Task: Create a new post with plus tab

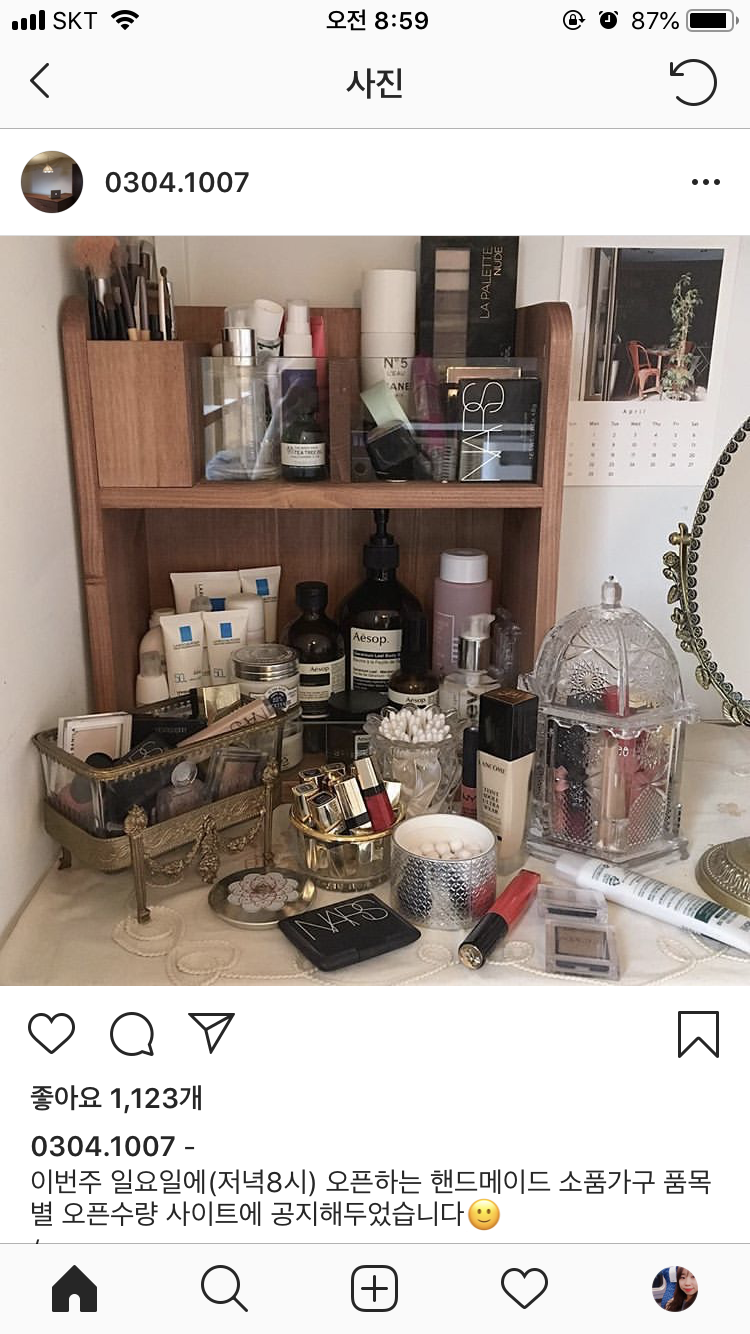Action: [x=375, y=1289]
